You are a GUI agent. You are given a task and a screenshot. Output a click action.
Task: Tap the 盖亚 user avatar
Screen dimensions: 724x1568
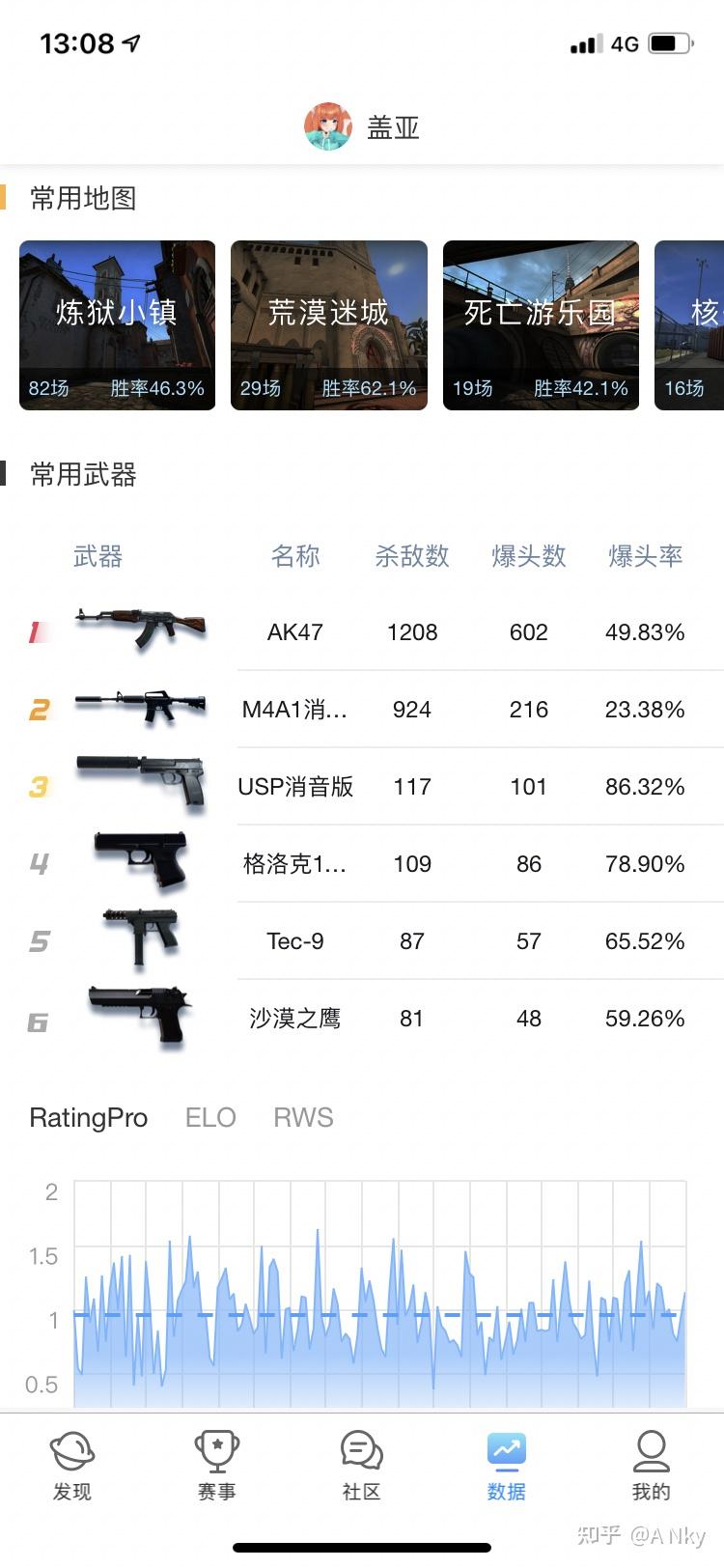click(328, 126)
